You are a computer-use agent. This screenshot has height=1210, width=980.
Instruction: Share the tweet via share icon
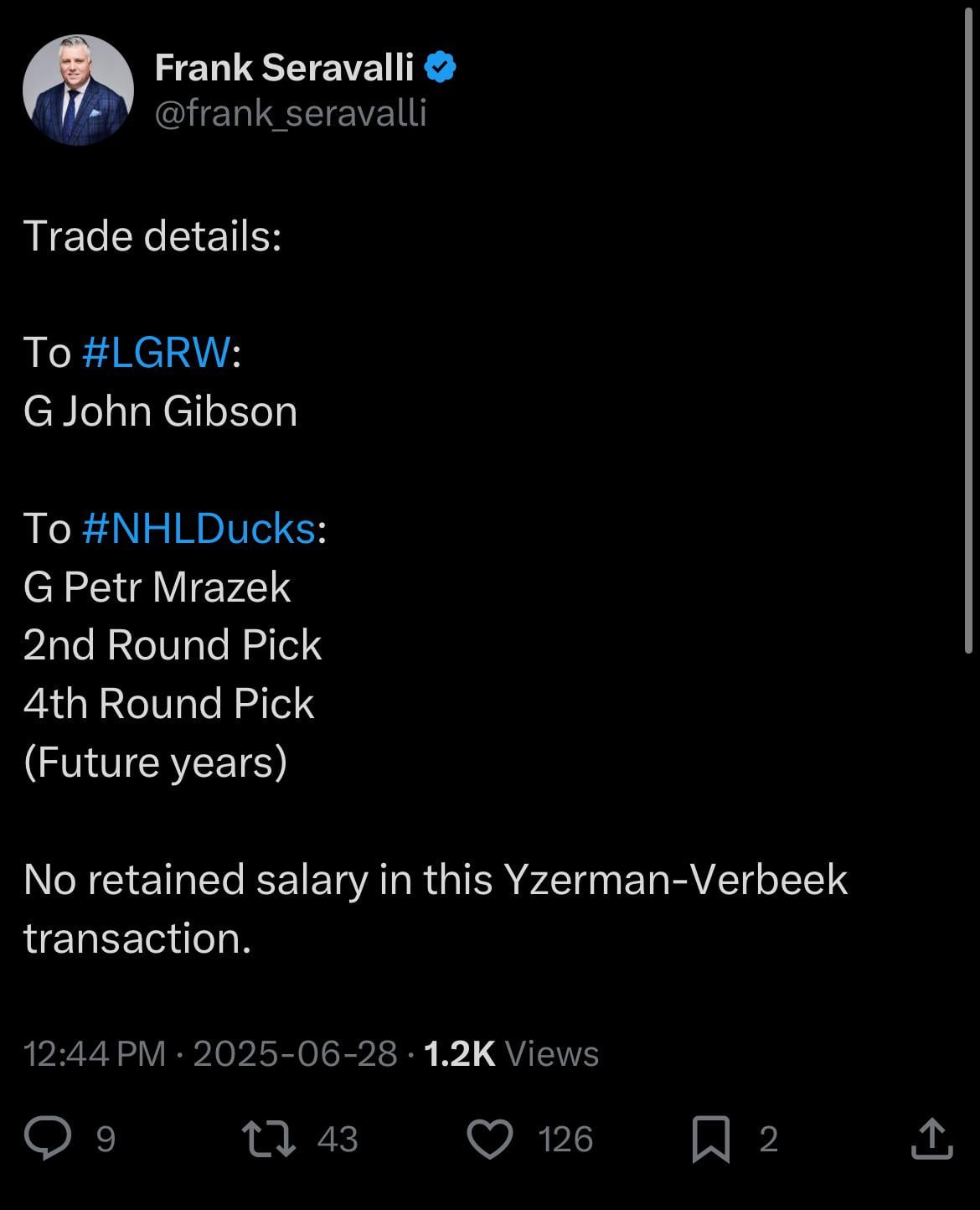pyautogui.click(x=931, y=1139)
